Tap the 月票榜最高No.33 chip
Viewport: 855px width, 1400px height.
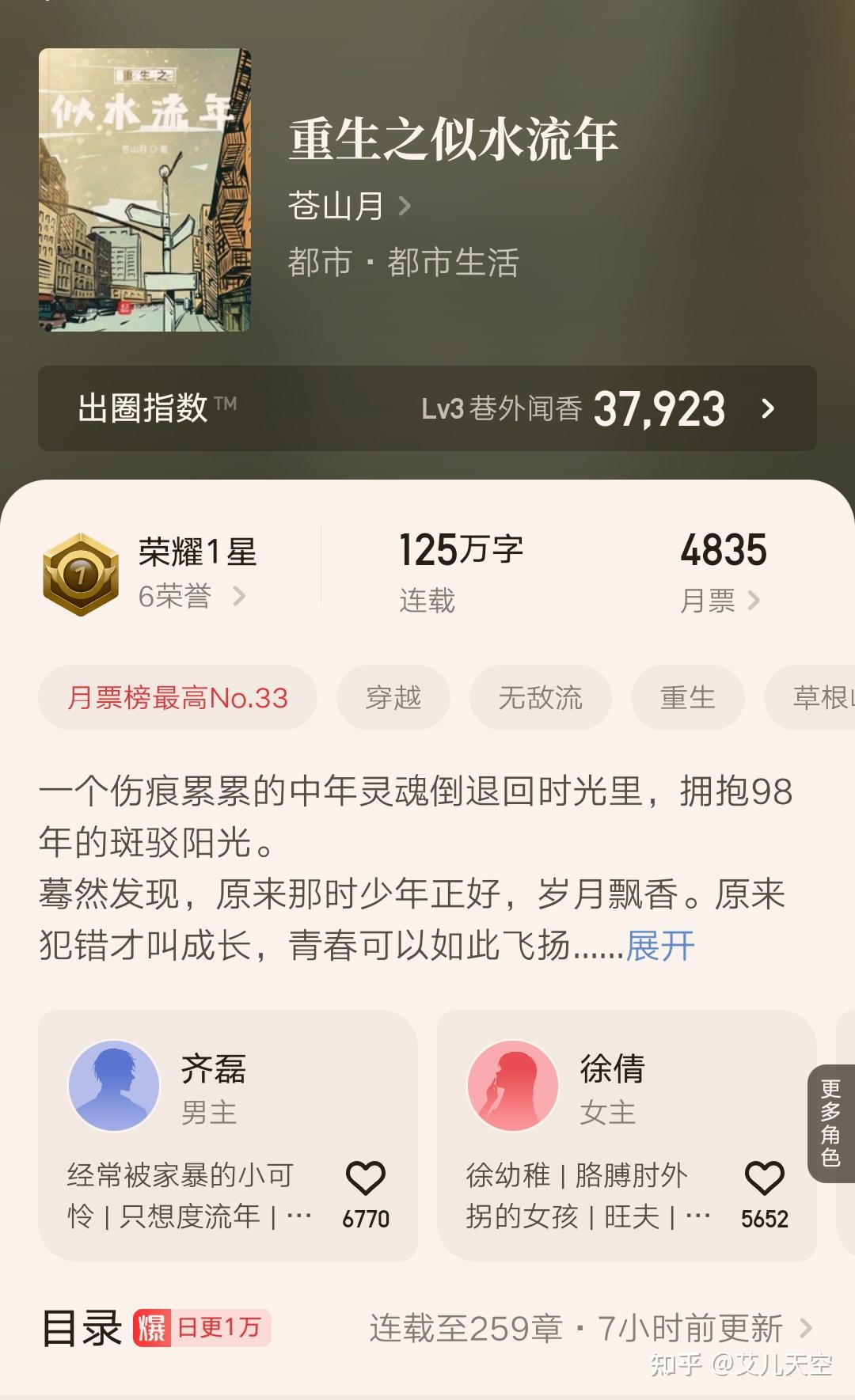pos(177,698)
